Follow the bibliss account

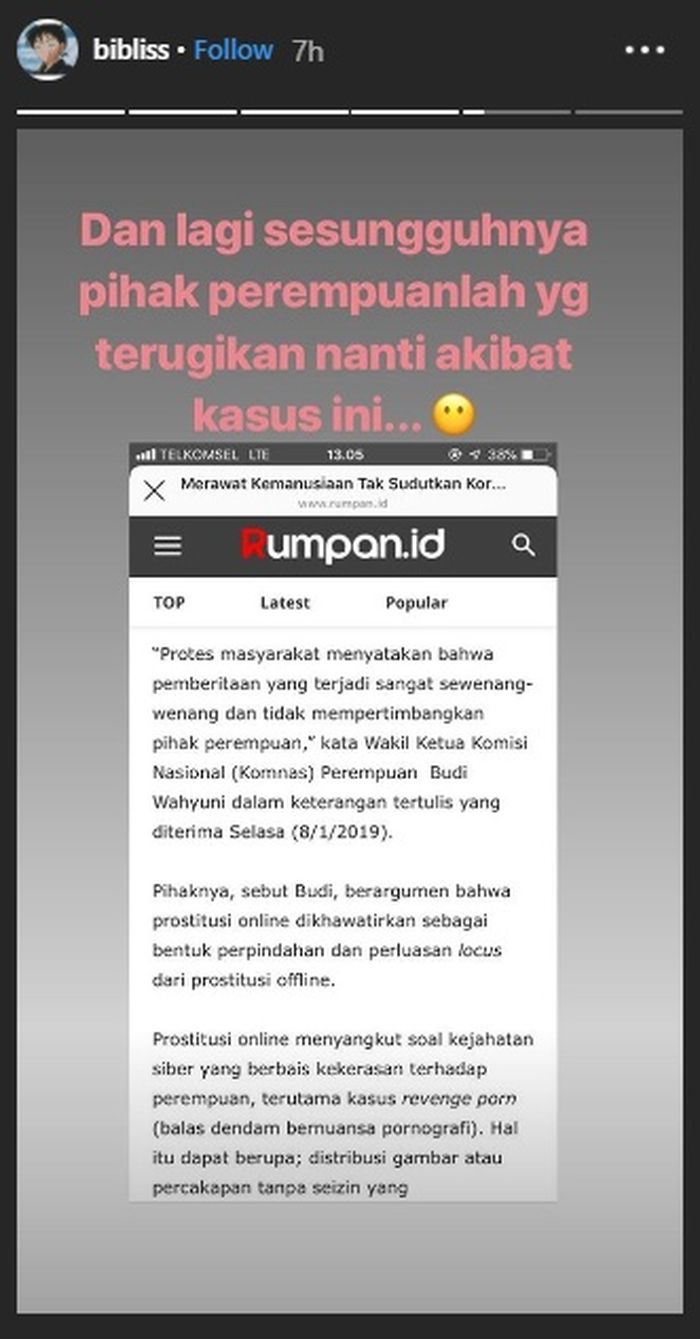233,51
